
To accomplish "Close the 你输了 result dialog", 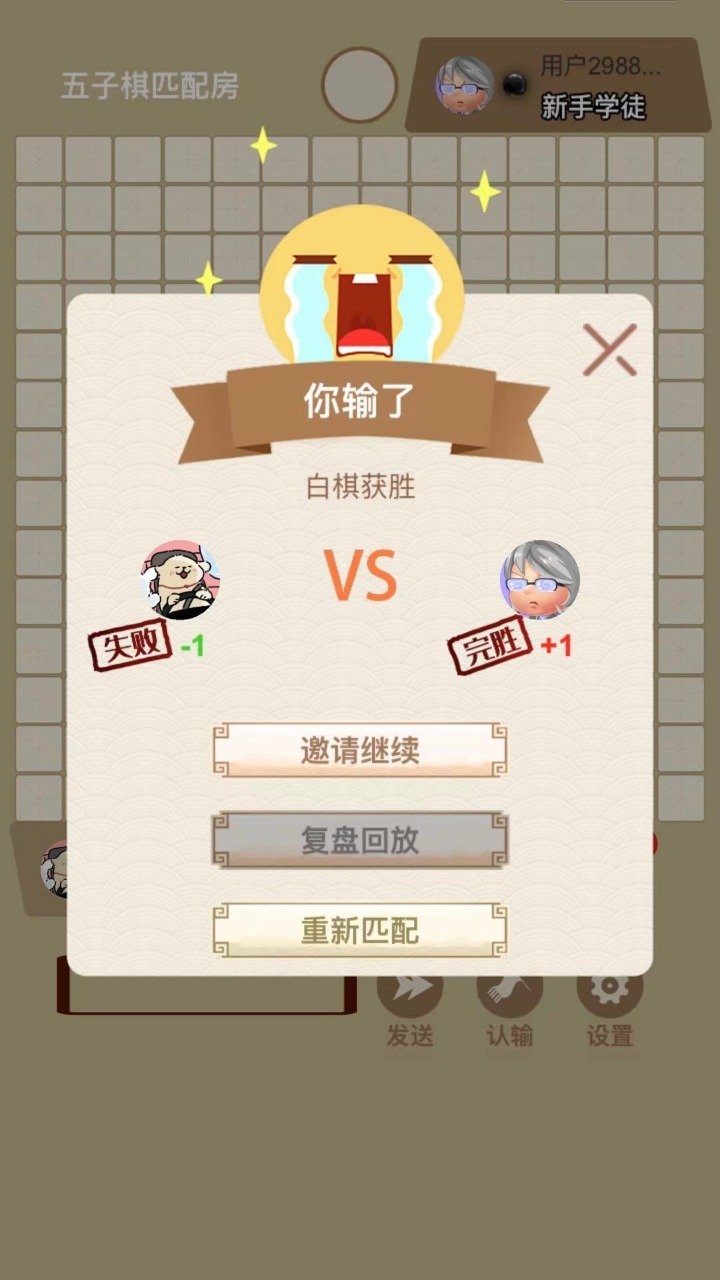I will pyautogui.click(x=609, y=351).
